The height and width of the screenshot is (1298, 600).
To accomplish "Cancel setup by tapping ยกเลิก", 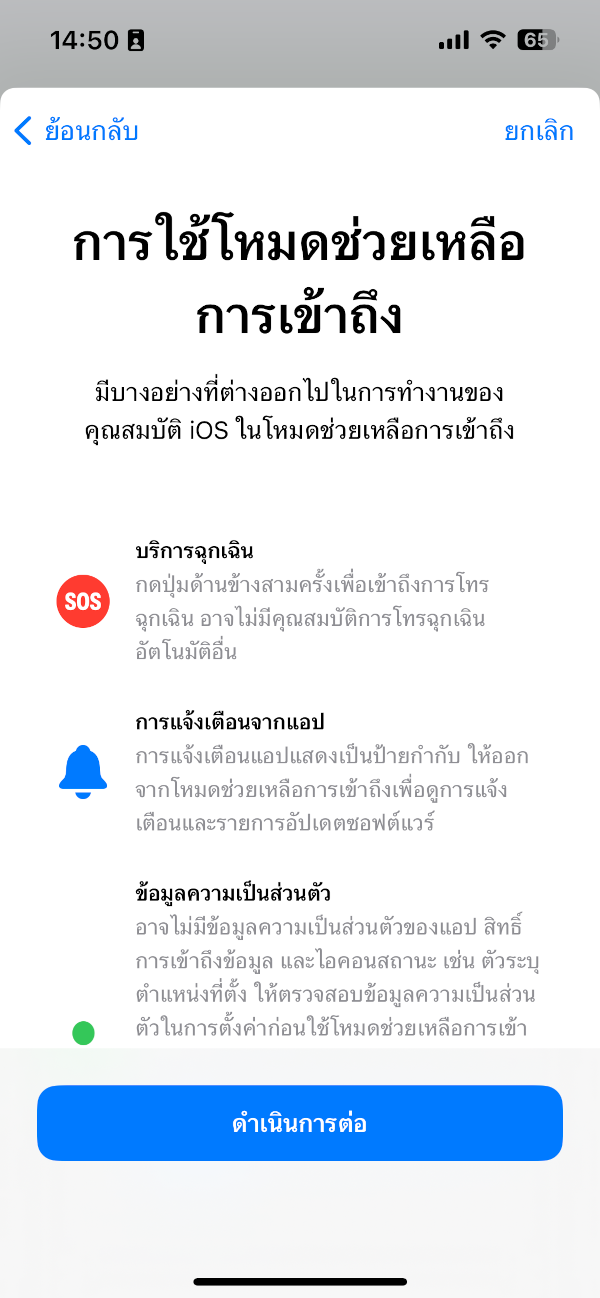I will (539, 131).
